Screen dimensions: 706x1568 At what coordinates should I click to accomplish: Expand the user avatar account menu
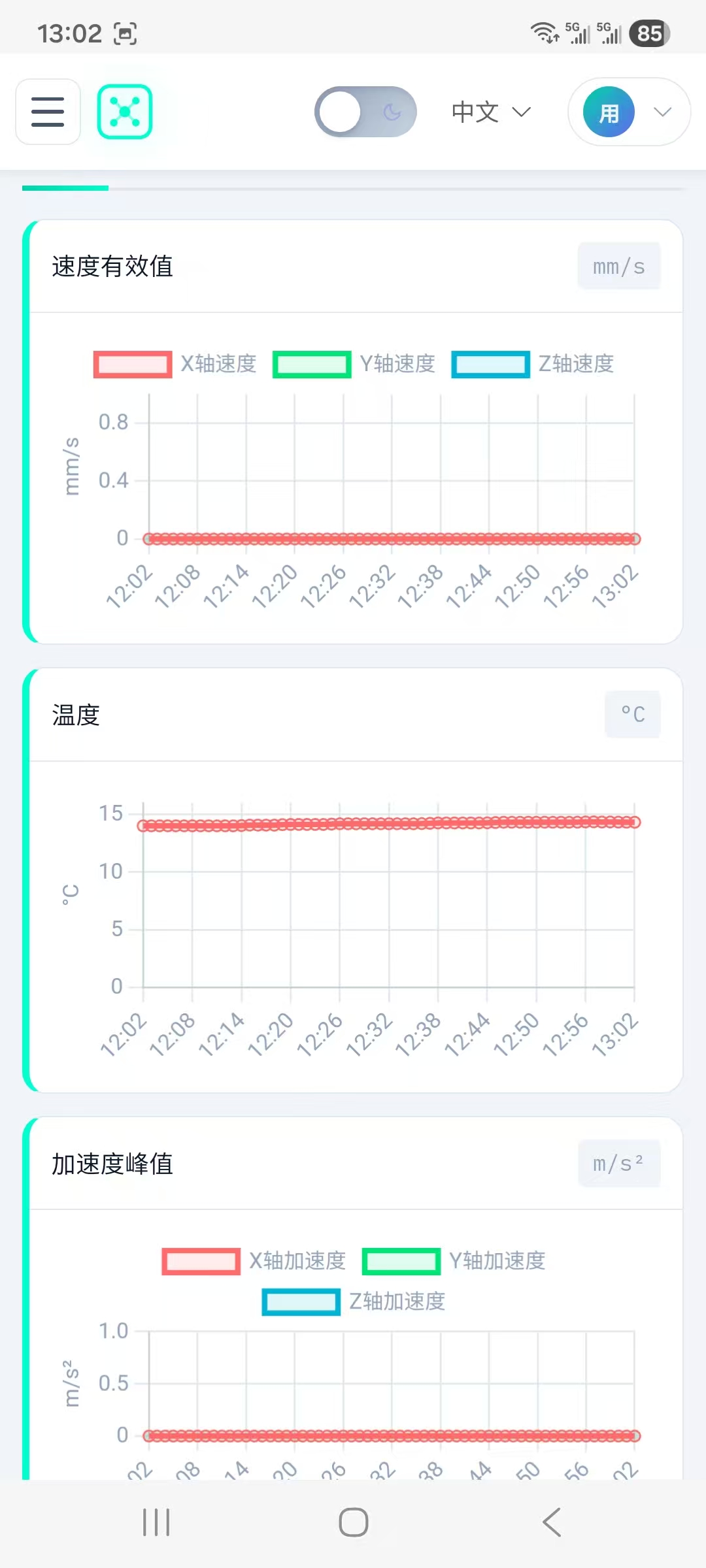(x=628, y=112)
